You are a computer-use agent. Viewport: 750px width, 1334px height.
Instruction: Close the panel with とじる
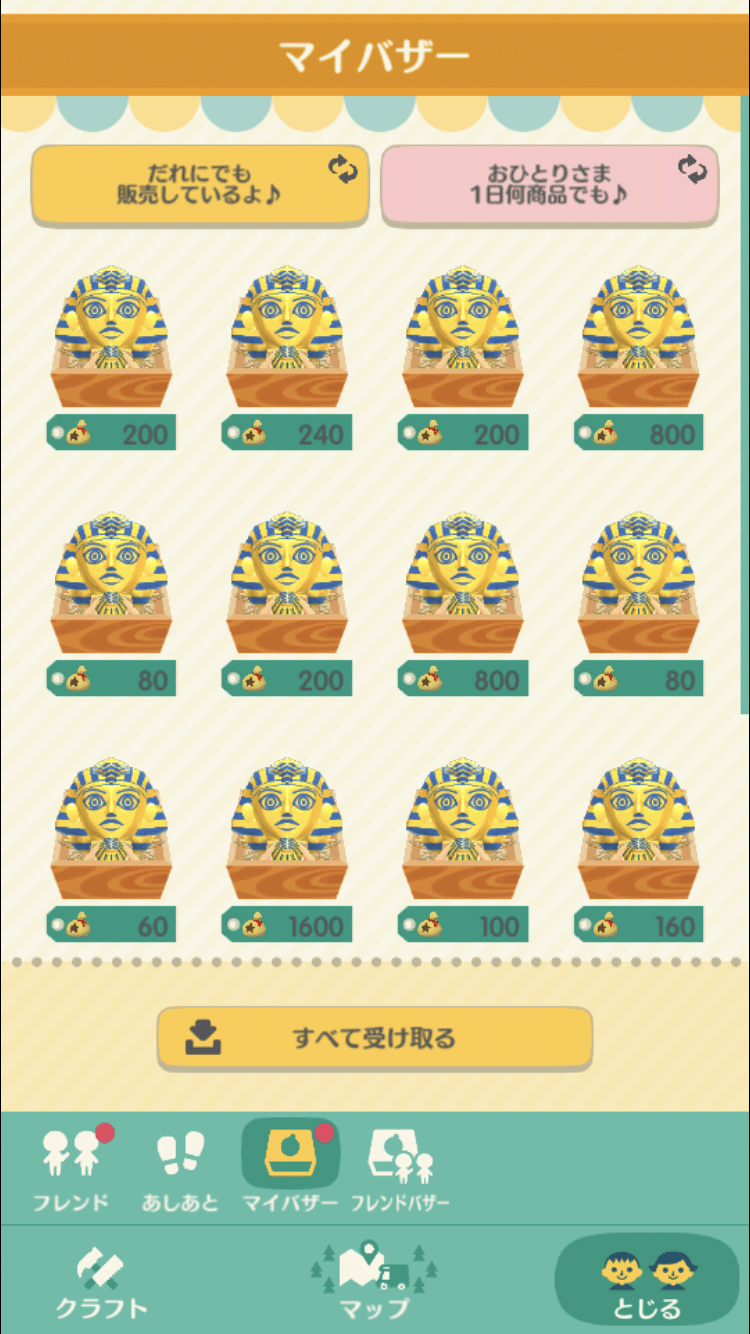(647, 1281)
